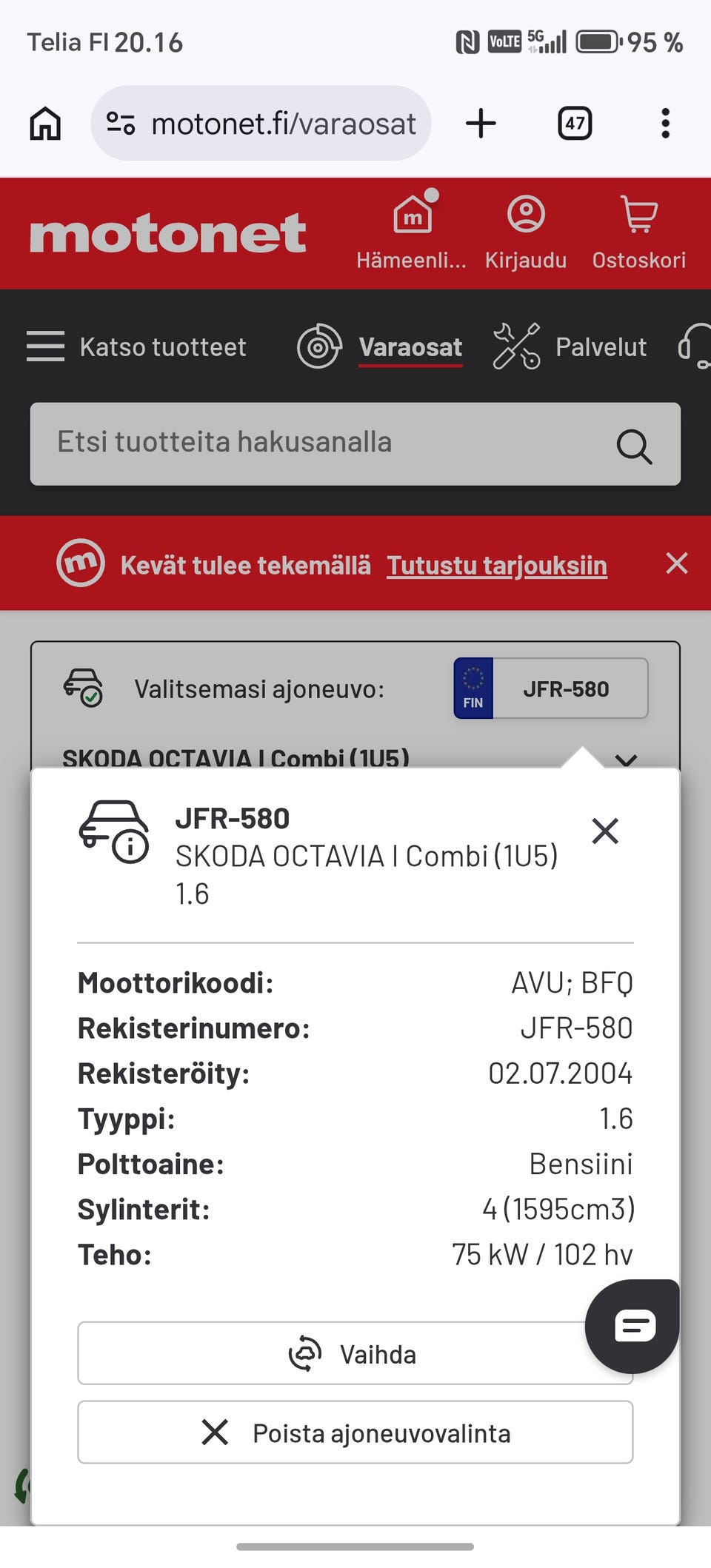Viewport: 711px width, 1568px height.
Task: Dismiss the Kevät tulee tekemällä banner
Action: (x=676, y=563)
